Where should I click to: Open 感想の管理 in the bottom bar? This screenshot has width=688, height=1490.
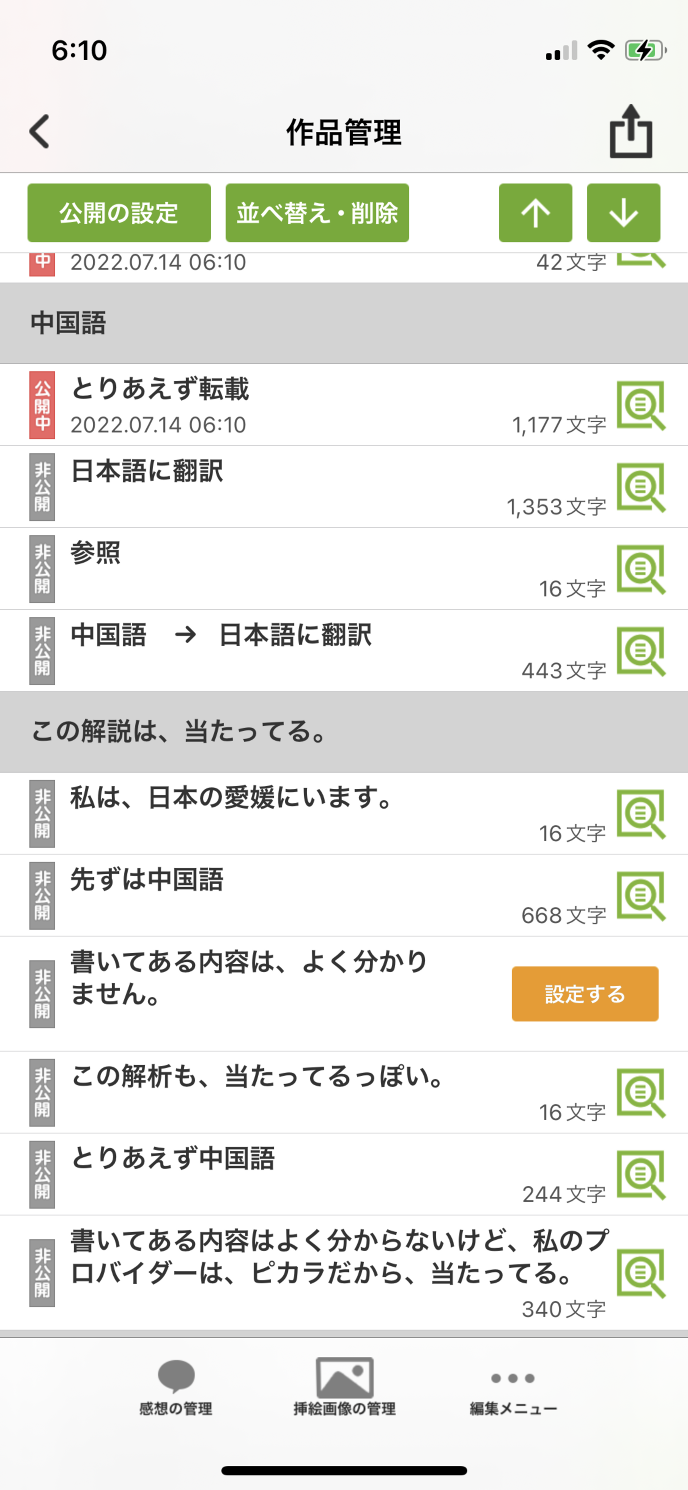(x=176, y=1388)
